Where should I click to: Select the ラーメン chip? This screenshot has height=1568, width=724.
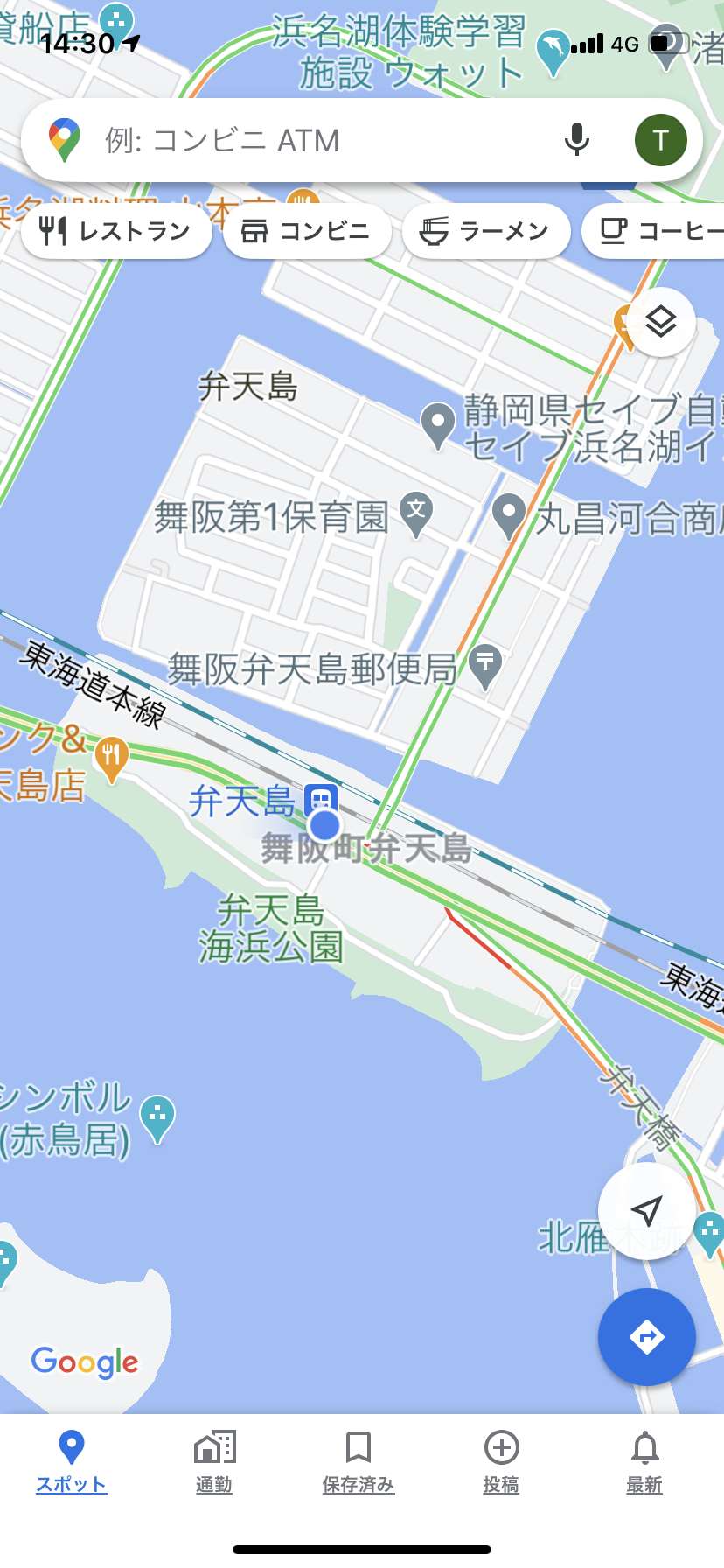[485, 231]
